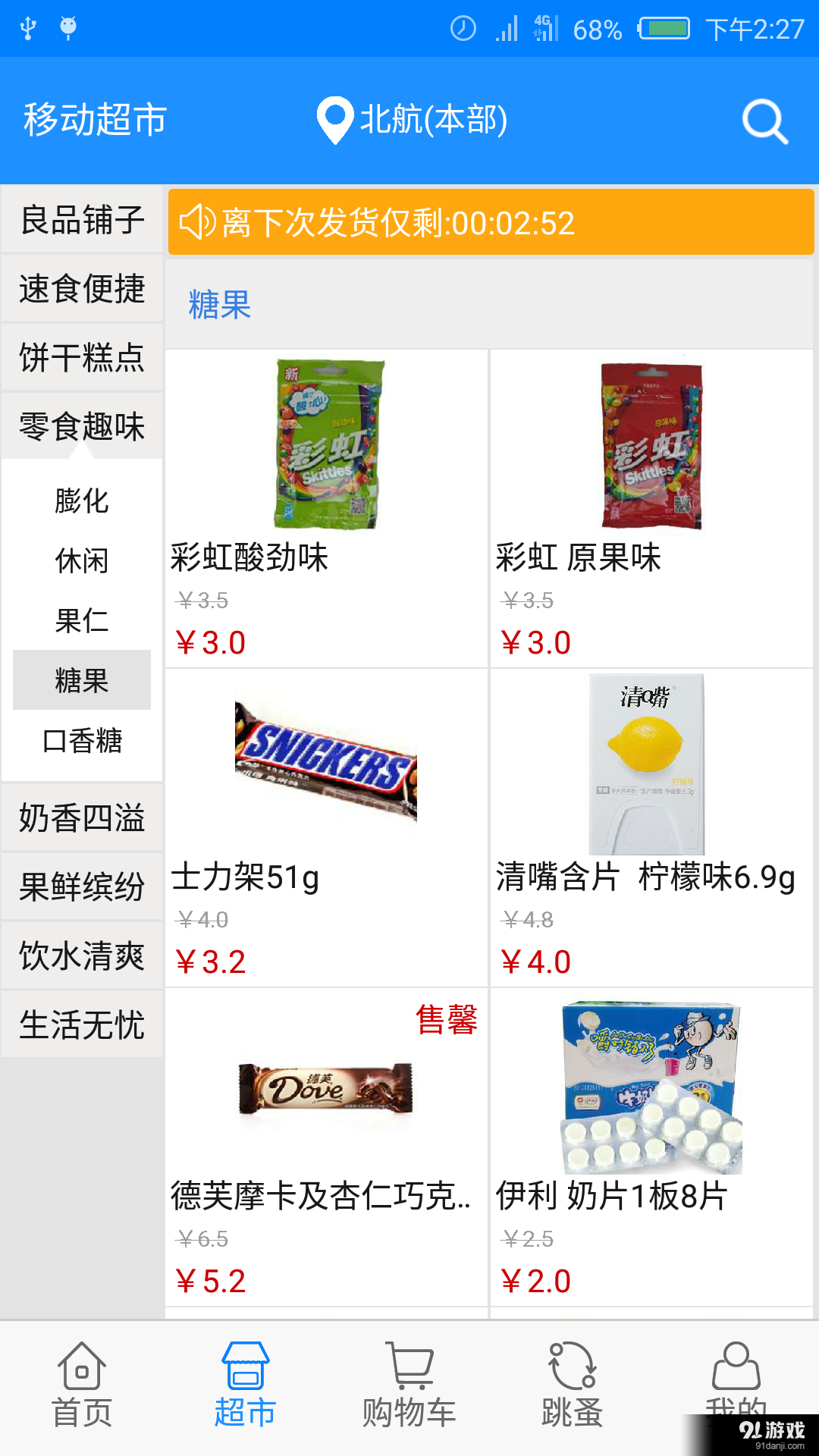819x1456 pixels.
Task: Expand the 饼干糕点 category
Action: [x=82, y=359]
